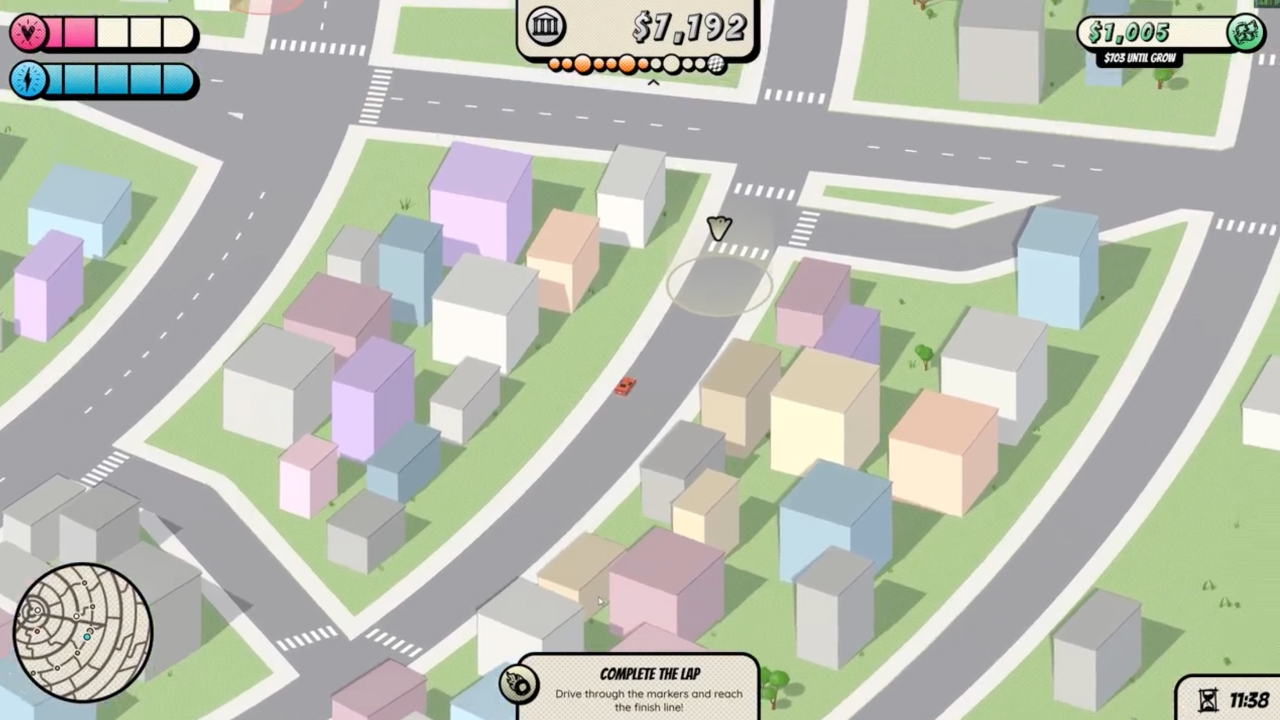This screenshot has height=720, width=1280.
Task: Tap the green cash icon next to $1,005
Action: (1245, 32)
